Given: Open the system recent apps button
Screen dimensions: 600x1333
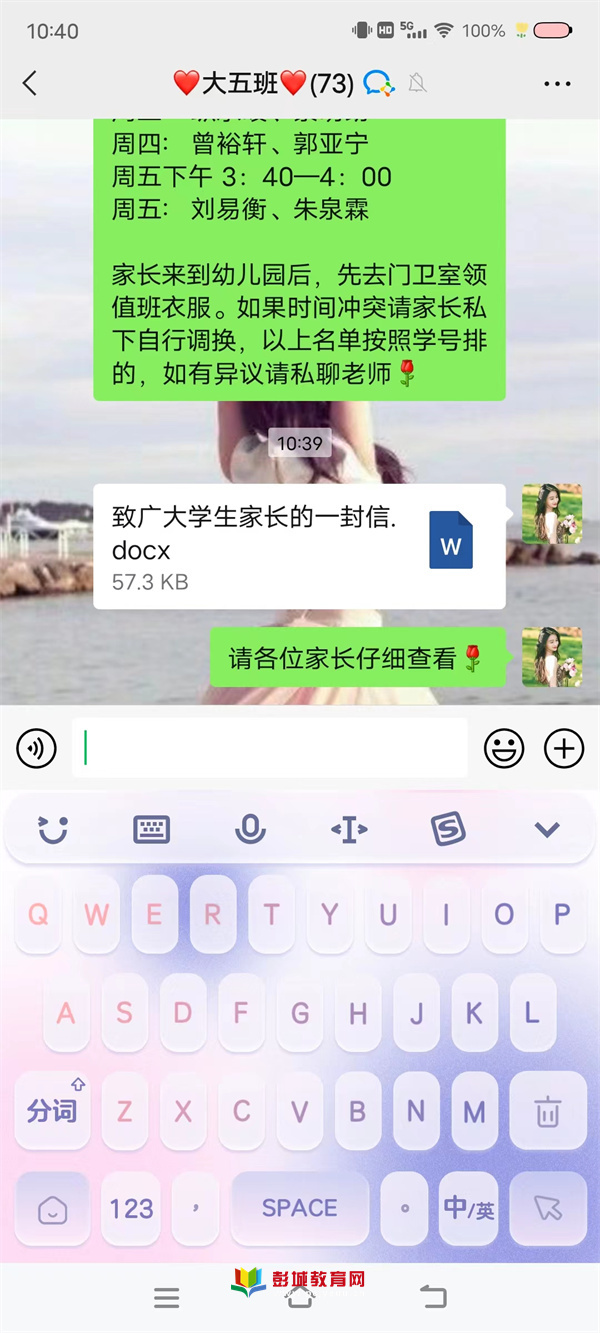Looking at the screenshot, I should (167, 1298).
